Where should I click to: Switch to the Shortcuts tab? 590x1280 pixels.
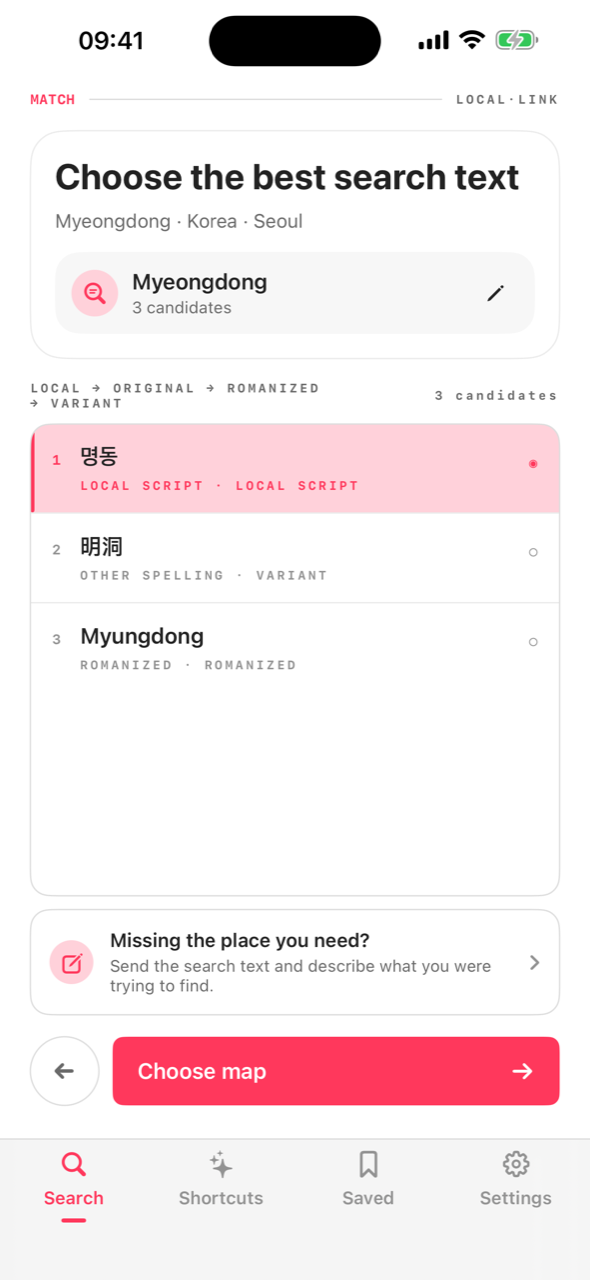point(221,1180)
